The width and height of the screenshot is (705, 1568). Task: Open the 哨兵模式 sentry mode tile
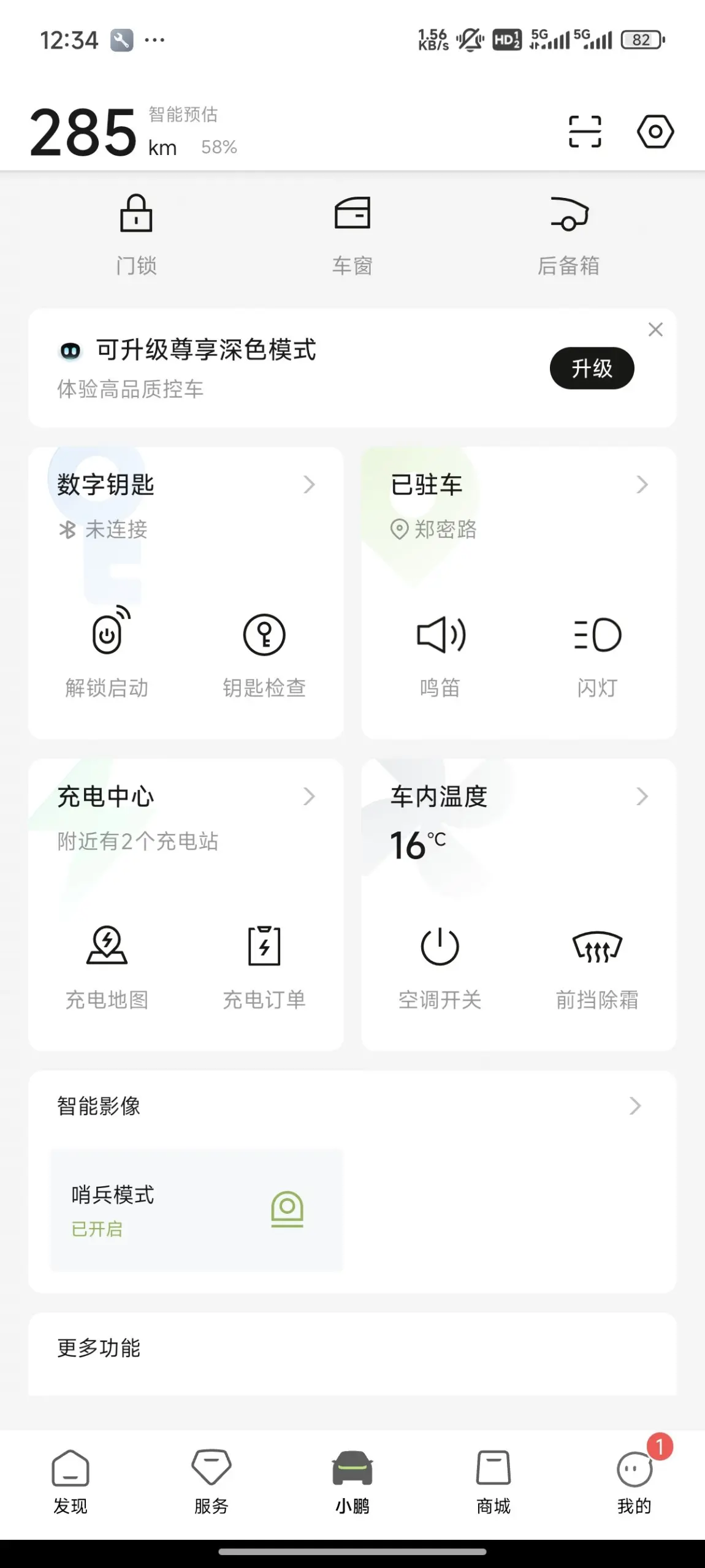tap(196, 1211)
